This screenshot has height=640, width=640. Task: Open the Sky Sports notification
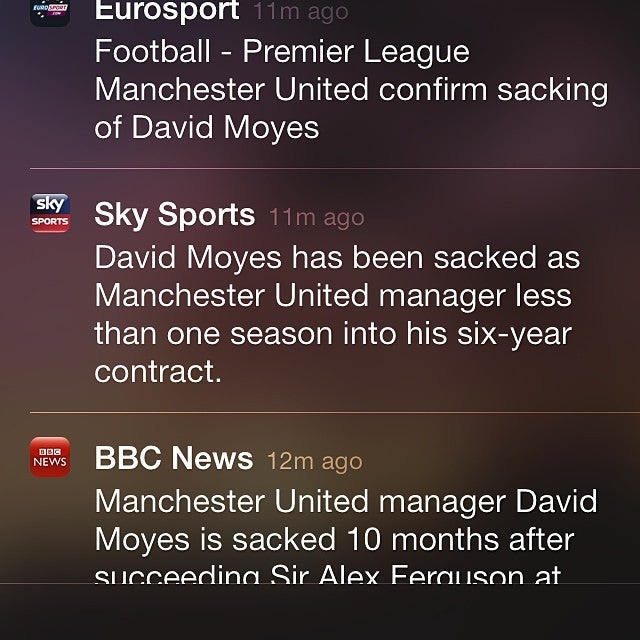[x=320, y=291]
